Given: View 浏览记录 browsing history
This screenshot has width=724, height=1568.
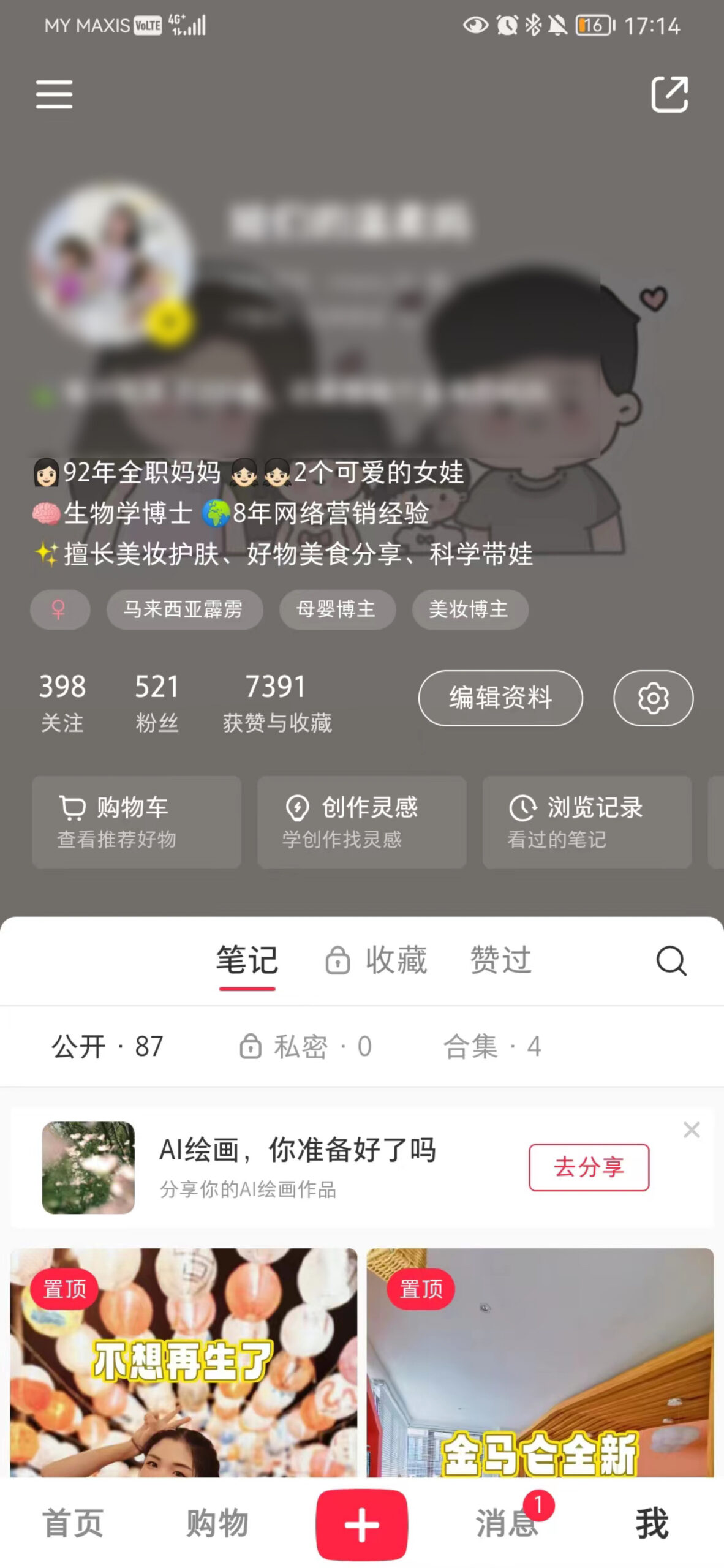Looking at the screenshot, I should click(587, 822).
